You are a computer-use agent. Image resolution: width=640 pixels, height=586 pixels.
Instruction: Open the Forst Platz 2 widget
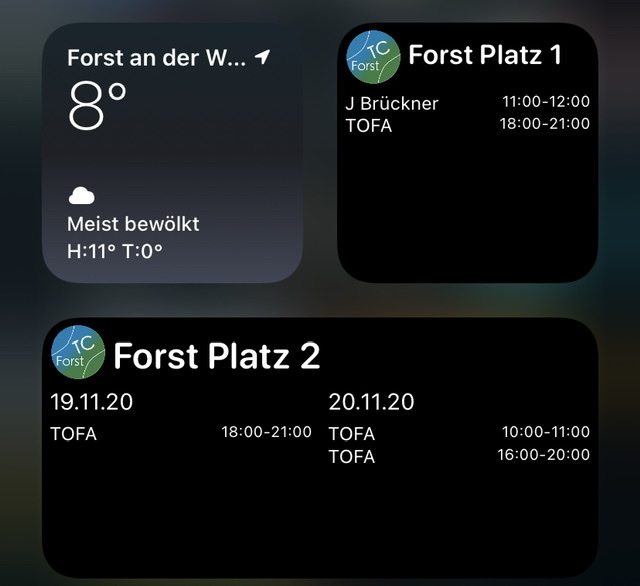click(320, 447)
